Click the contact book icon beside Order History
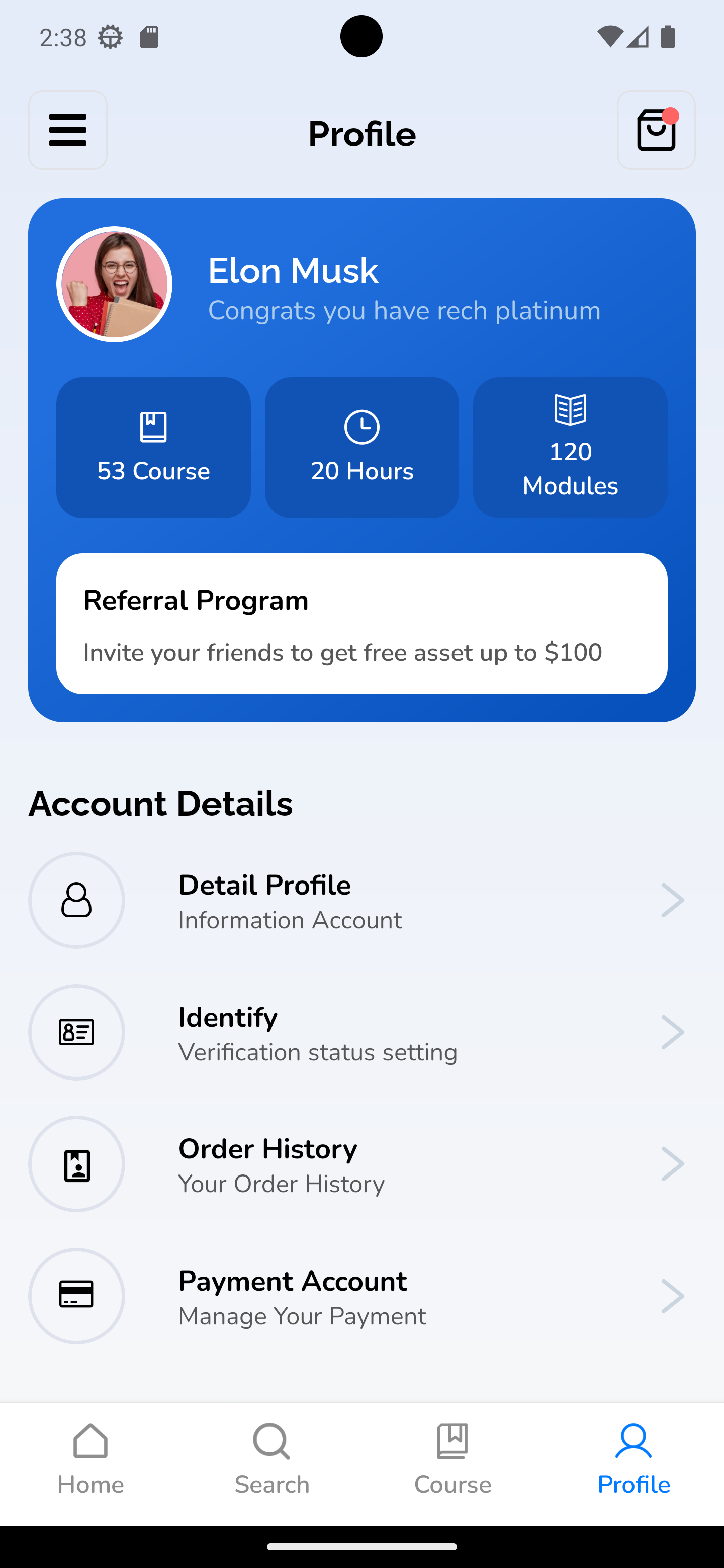The height and width of the screenshot is (1568, 724). pyautogui.click(x=75, y=1164)
